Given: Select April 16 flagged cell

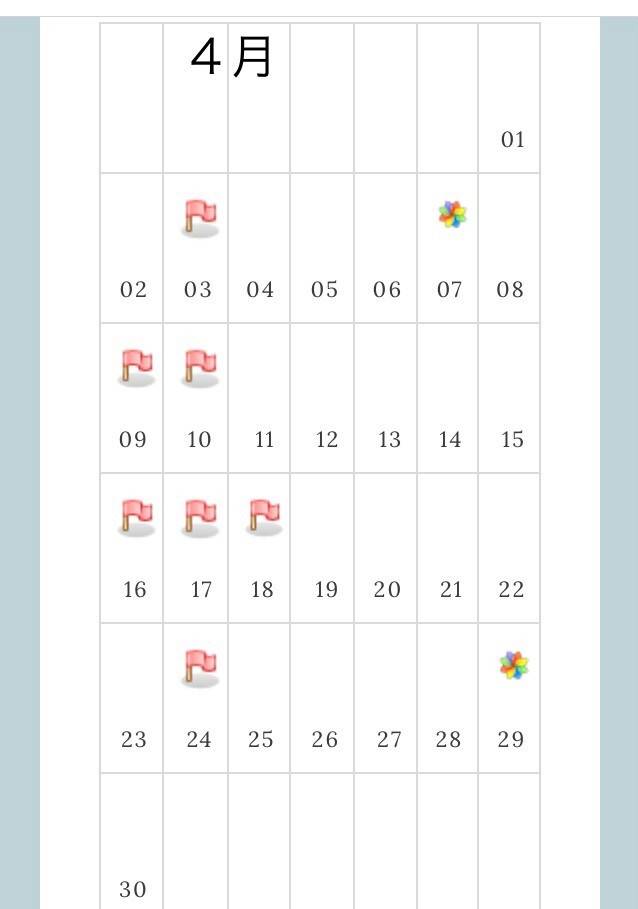Looking at the screenshot, I should click(133, 548).
